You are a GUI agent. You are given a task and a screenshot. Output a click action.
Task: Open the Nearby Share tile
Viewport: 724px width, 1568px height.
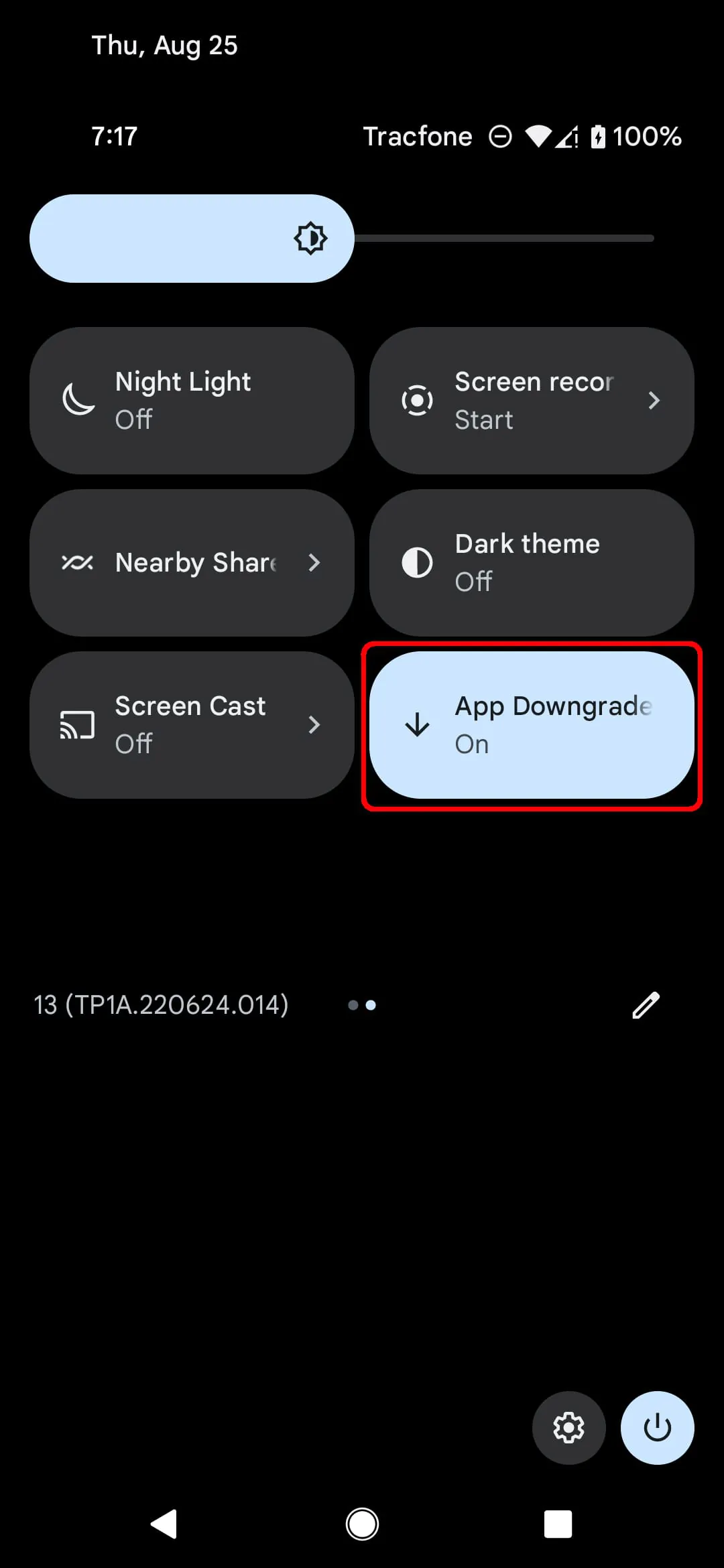[x=192, y=563]
